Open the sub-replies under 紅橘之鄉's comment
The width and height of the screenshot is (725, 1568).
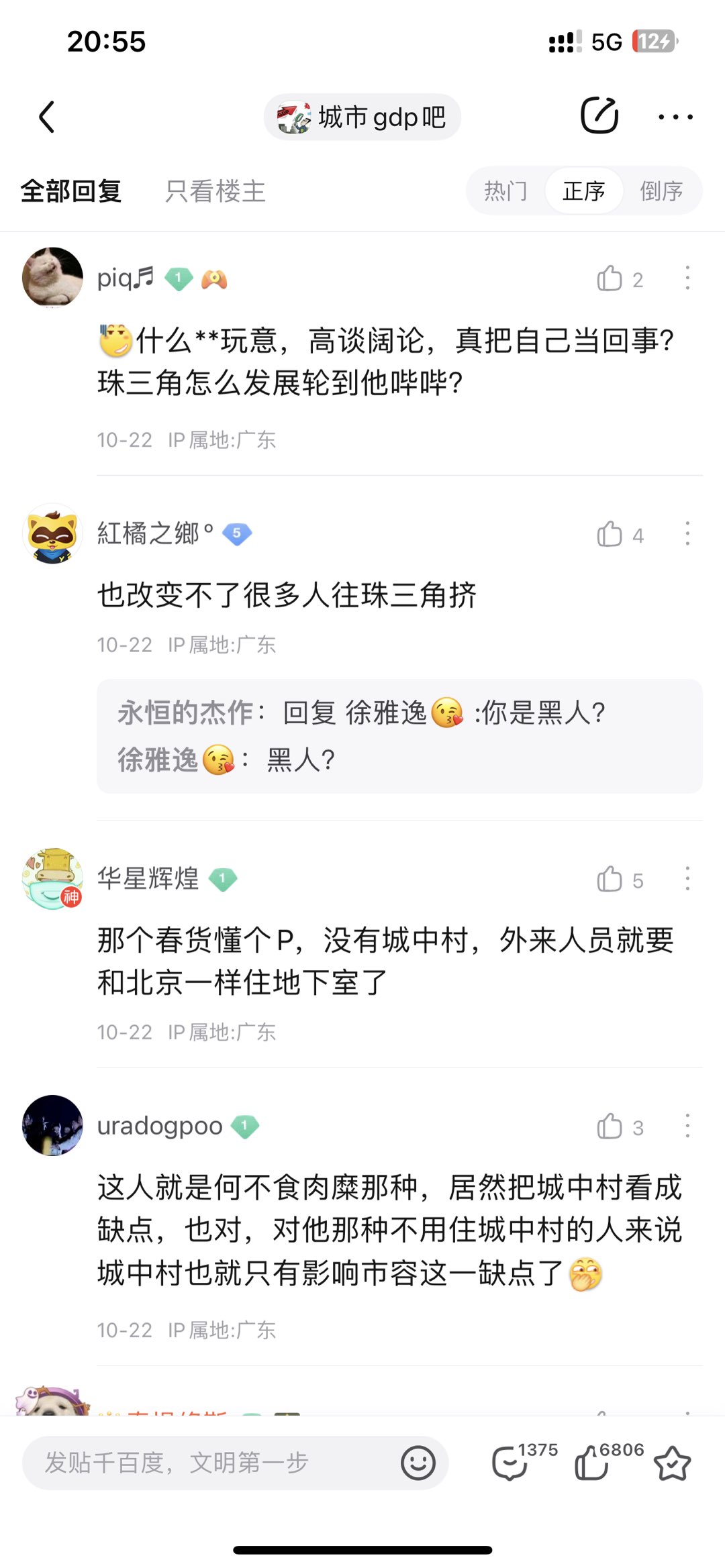pos(399,736)
